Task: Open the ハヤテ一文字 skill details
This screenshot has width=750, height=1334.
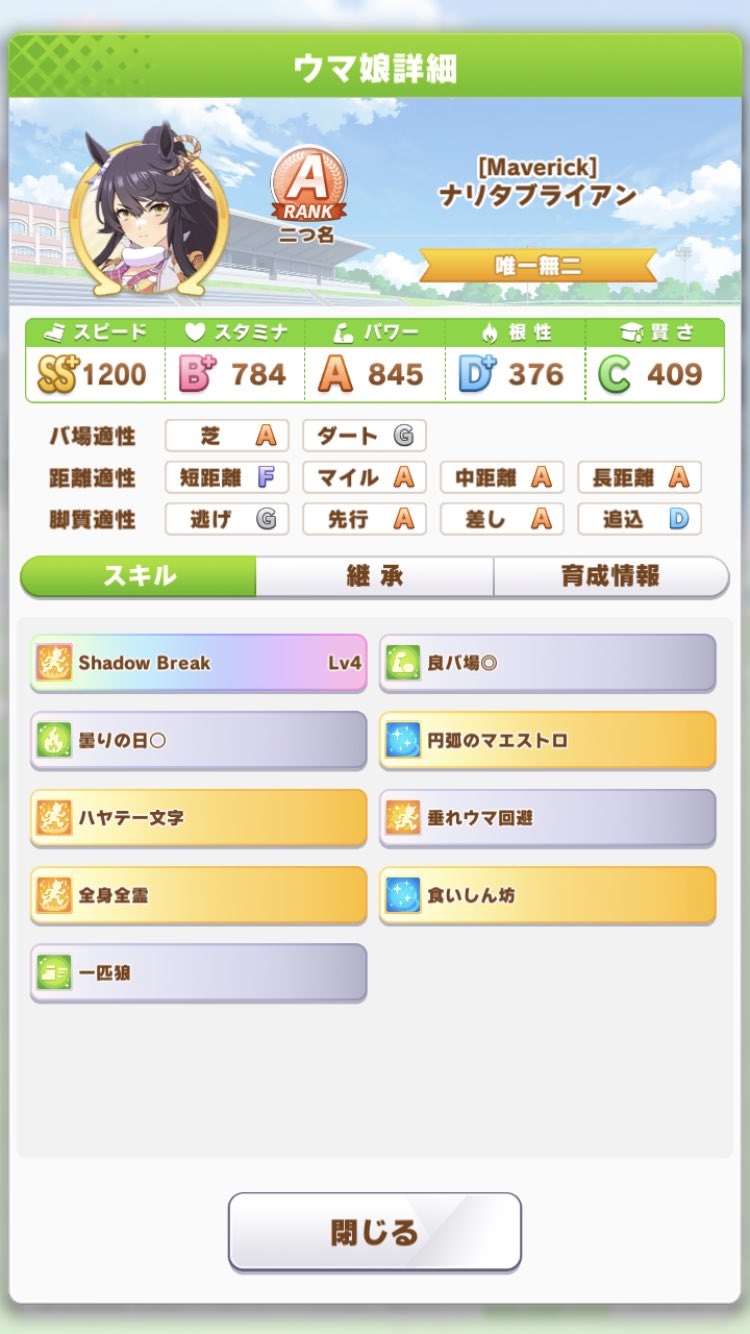Action: (x=198, y=817)
